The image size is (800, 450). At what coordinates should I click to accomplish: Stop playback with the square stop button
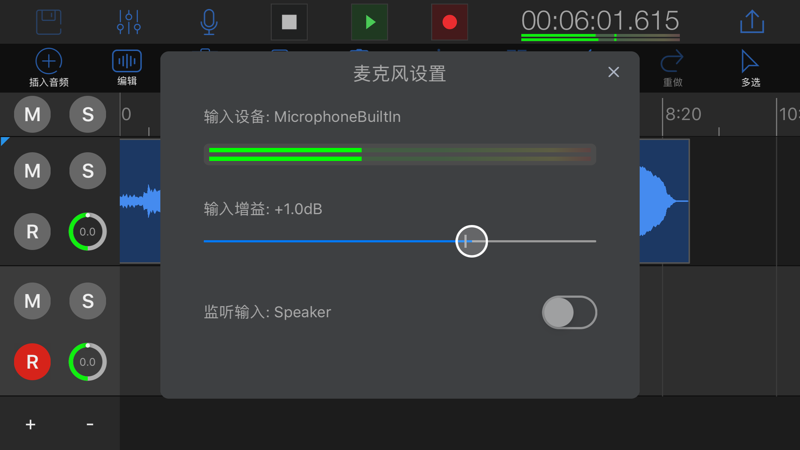[289, 22]
